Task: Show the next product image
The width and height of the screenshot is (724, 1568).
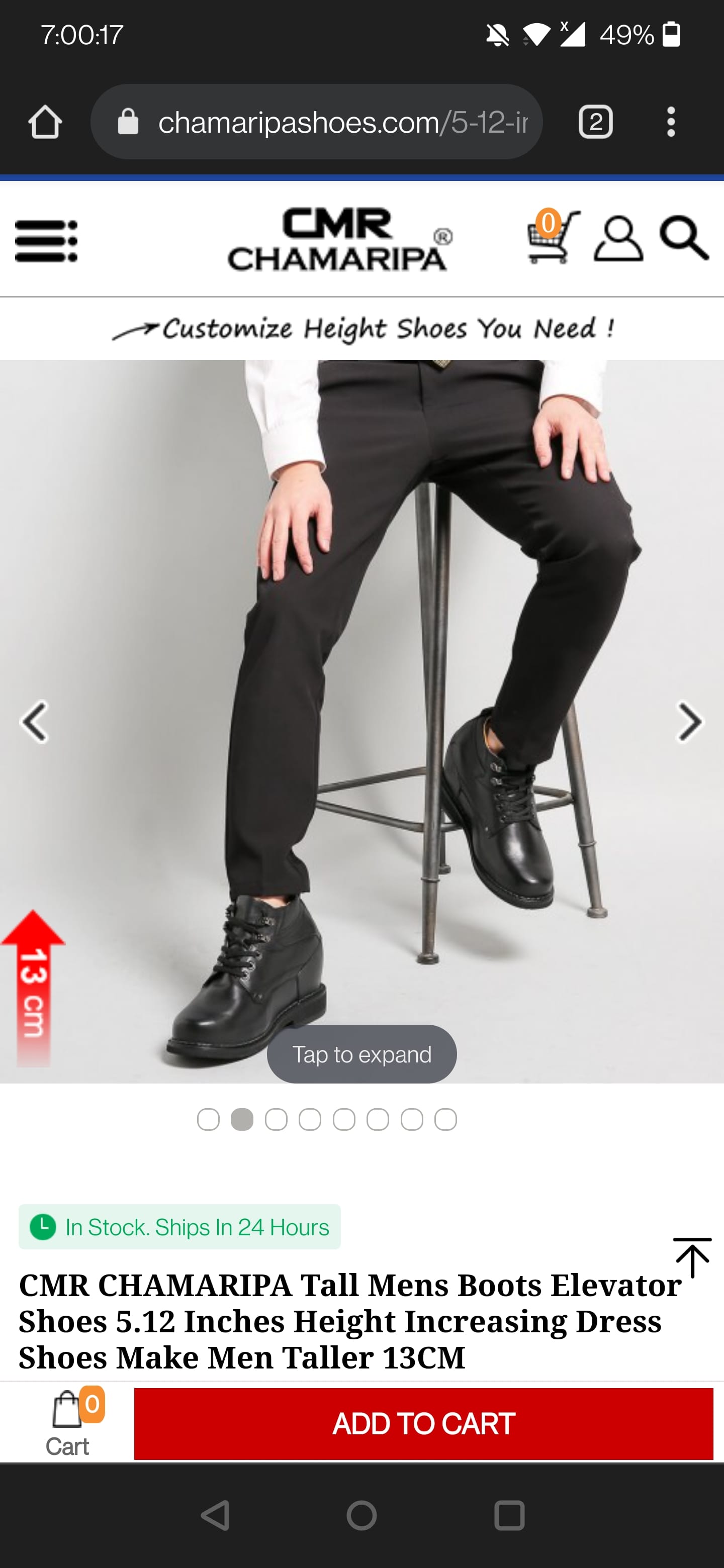Action: click(x=690, y=723)
